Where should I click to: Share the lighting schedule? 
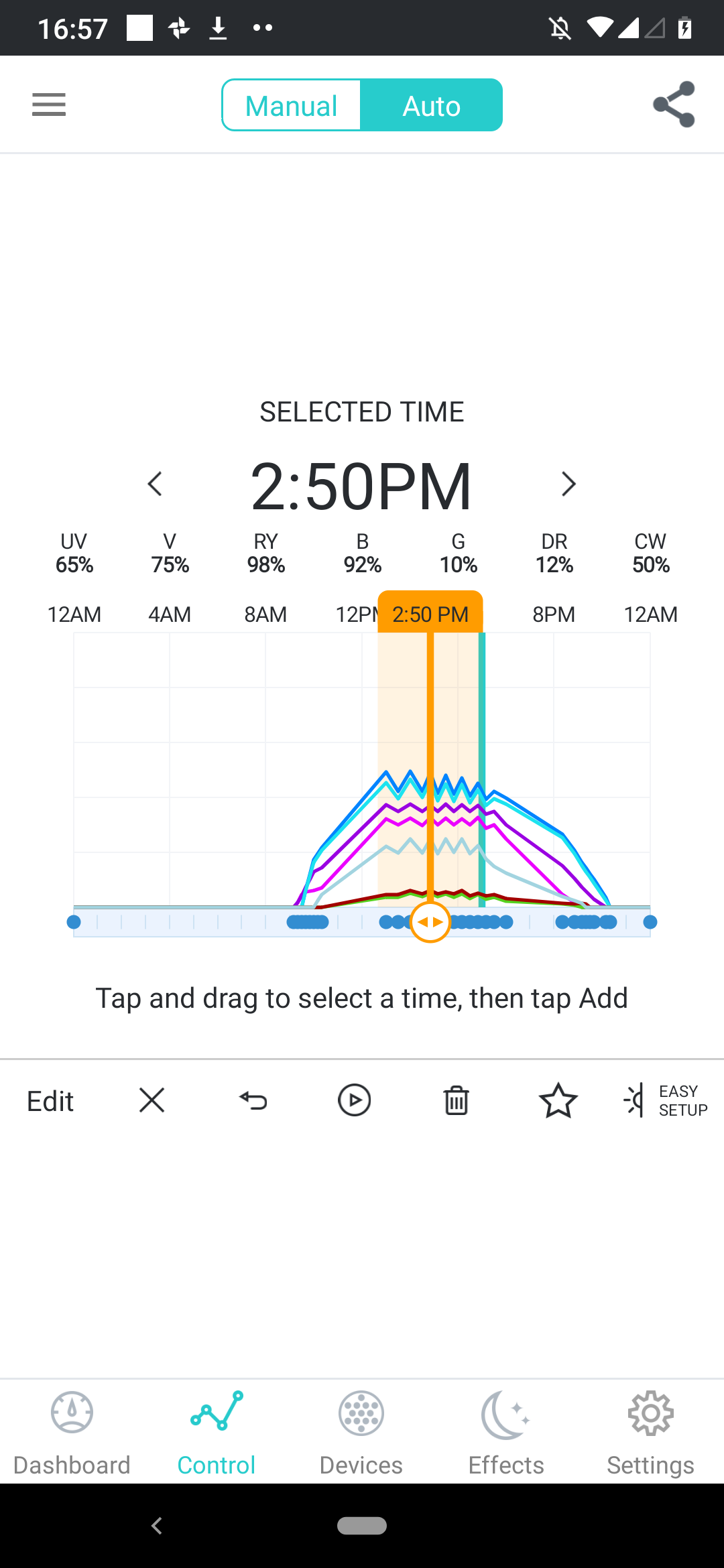click(x=674, y=105)
